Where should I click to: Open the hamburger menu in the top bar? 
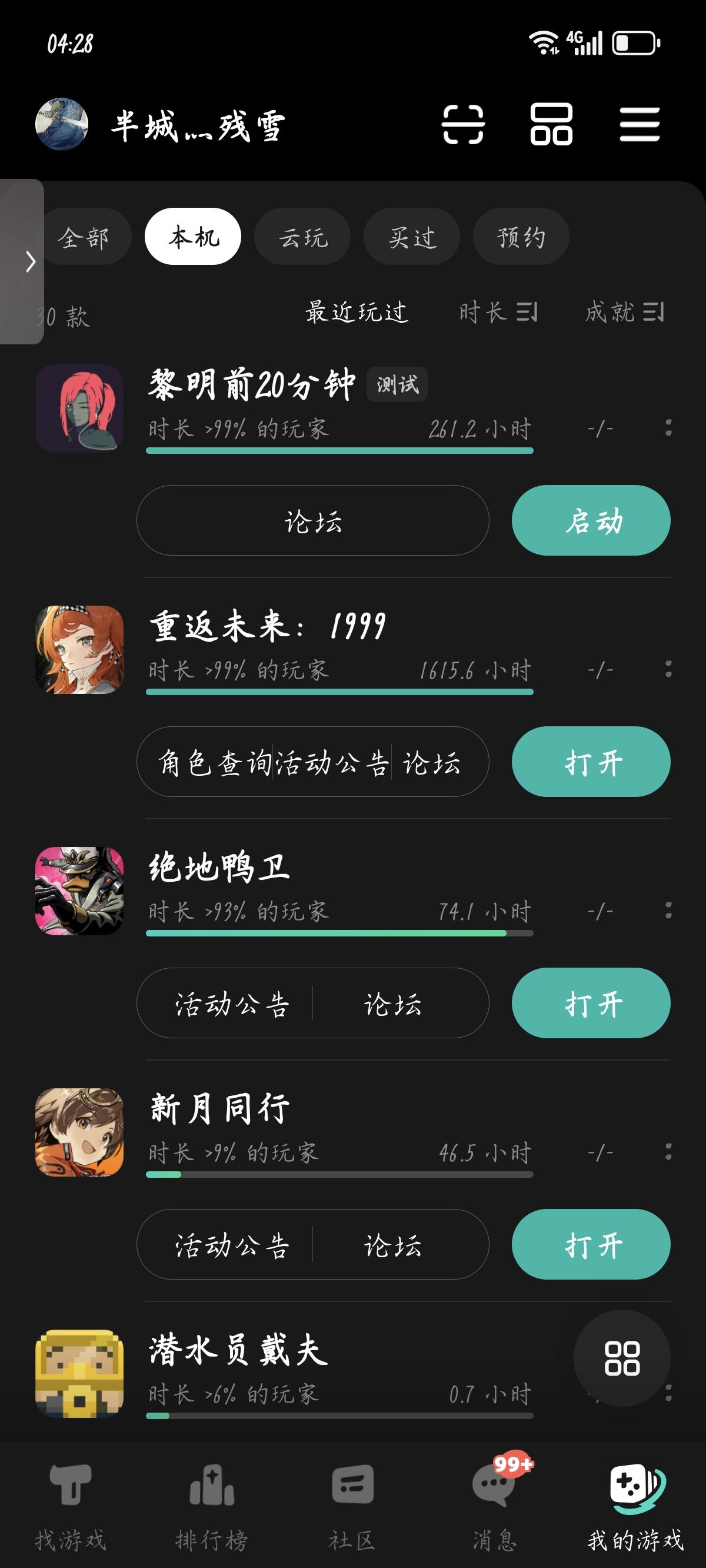[x=639, y=124]
